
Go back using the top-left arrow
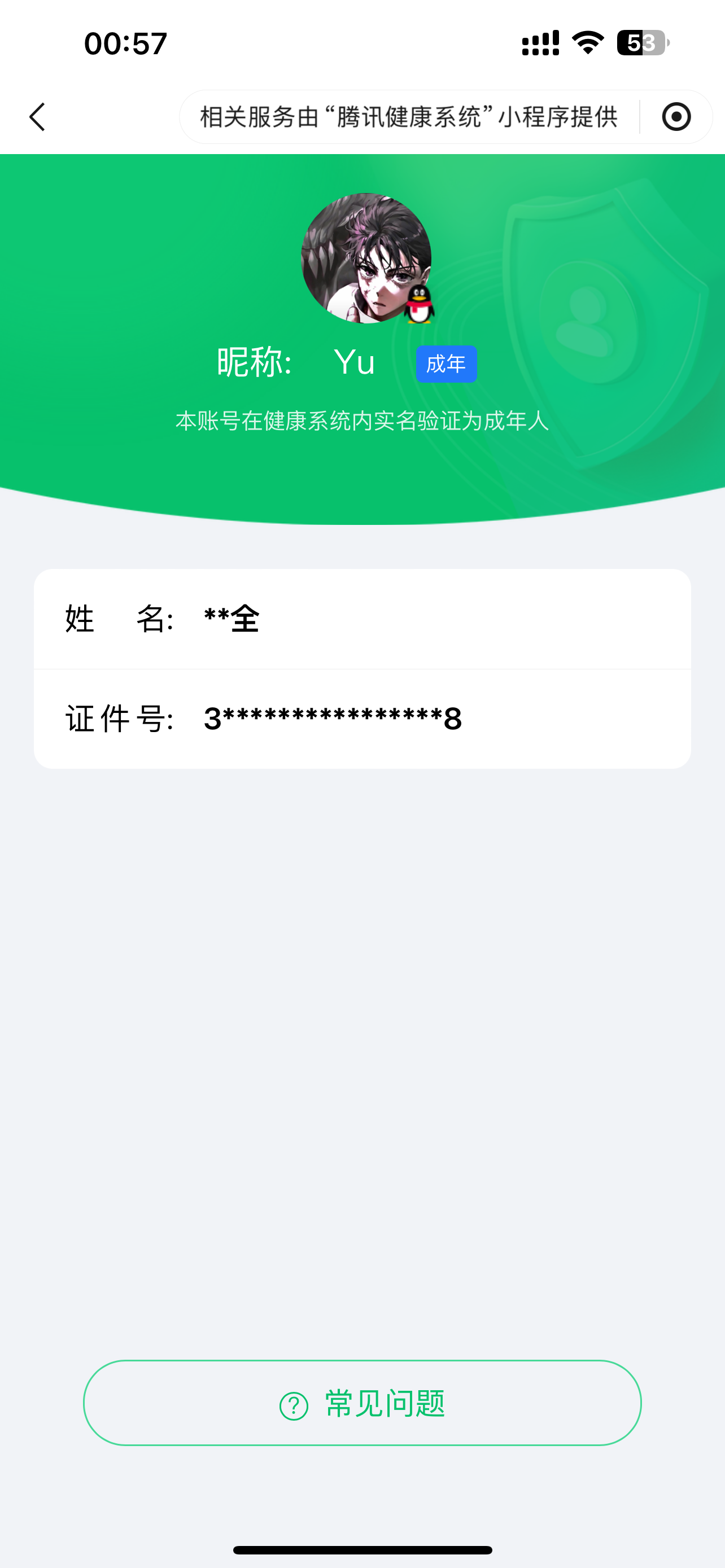pyautogui.click(x=38, y=117)
